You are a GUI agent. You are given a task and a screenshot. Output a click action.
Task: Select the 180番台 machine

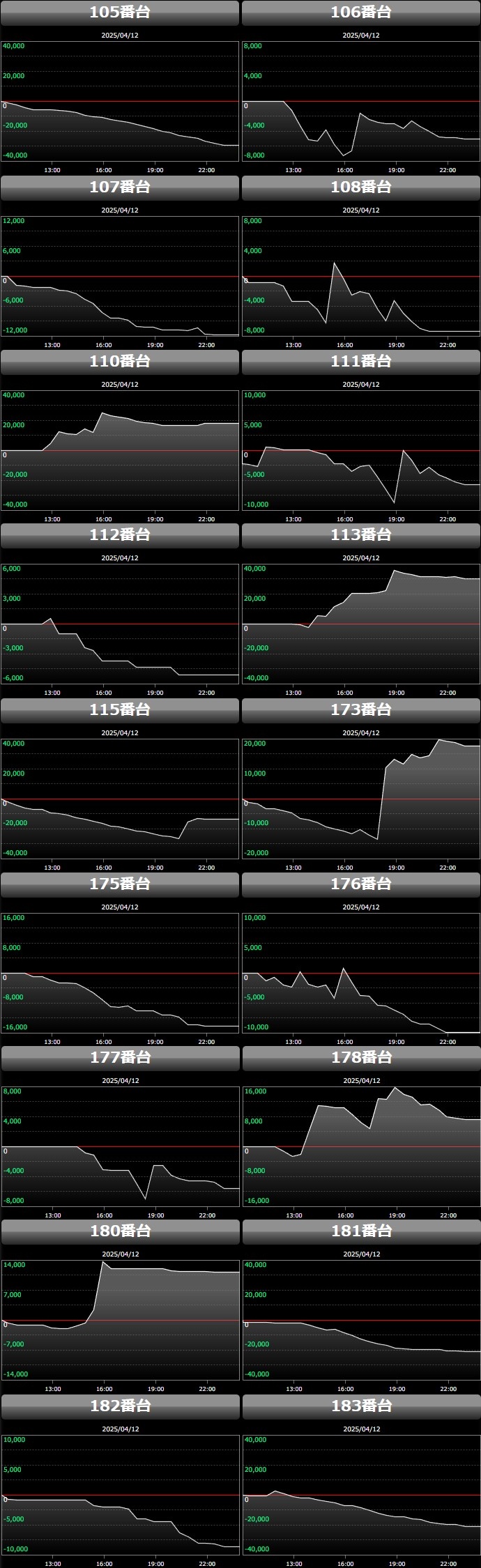point(120,1231)
